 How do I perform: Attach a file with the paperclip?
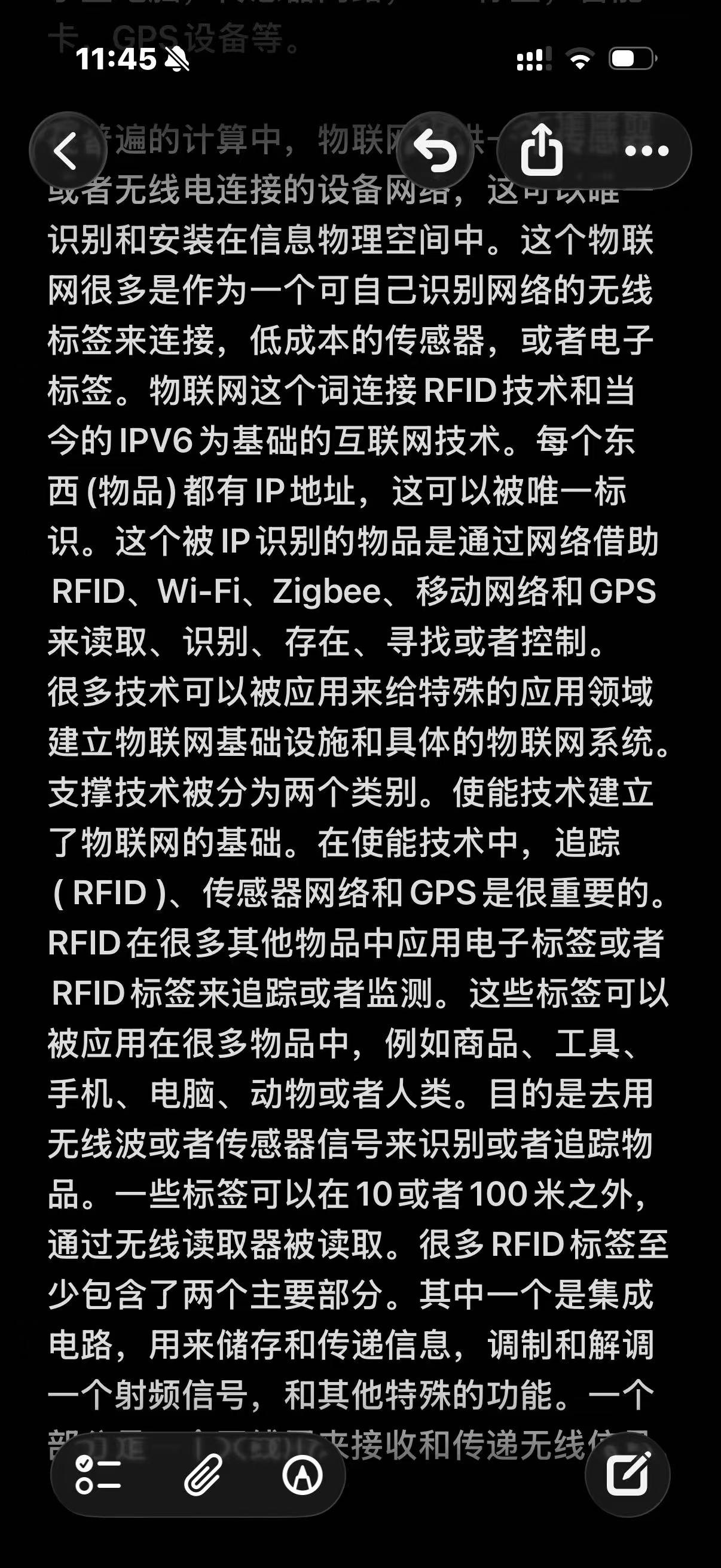203,1475
